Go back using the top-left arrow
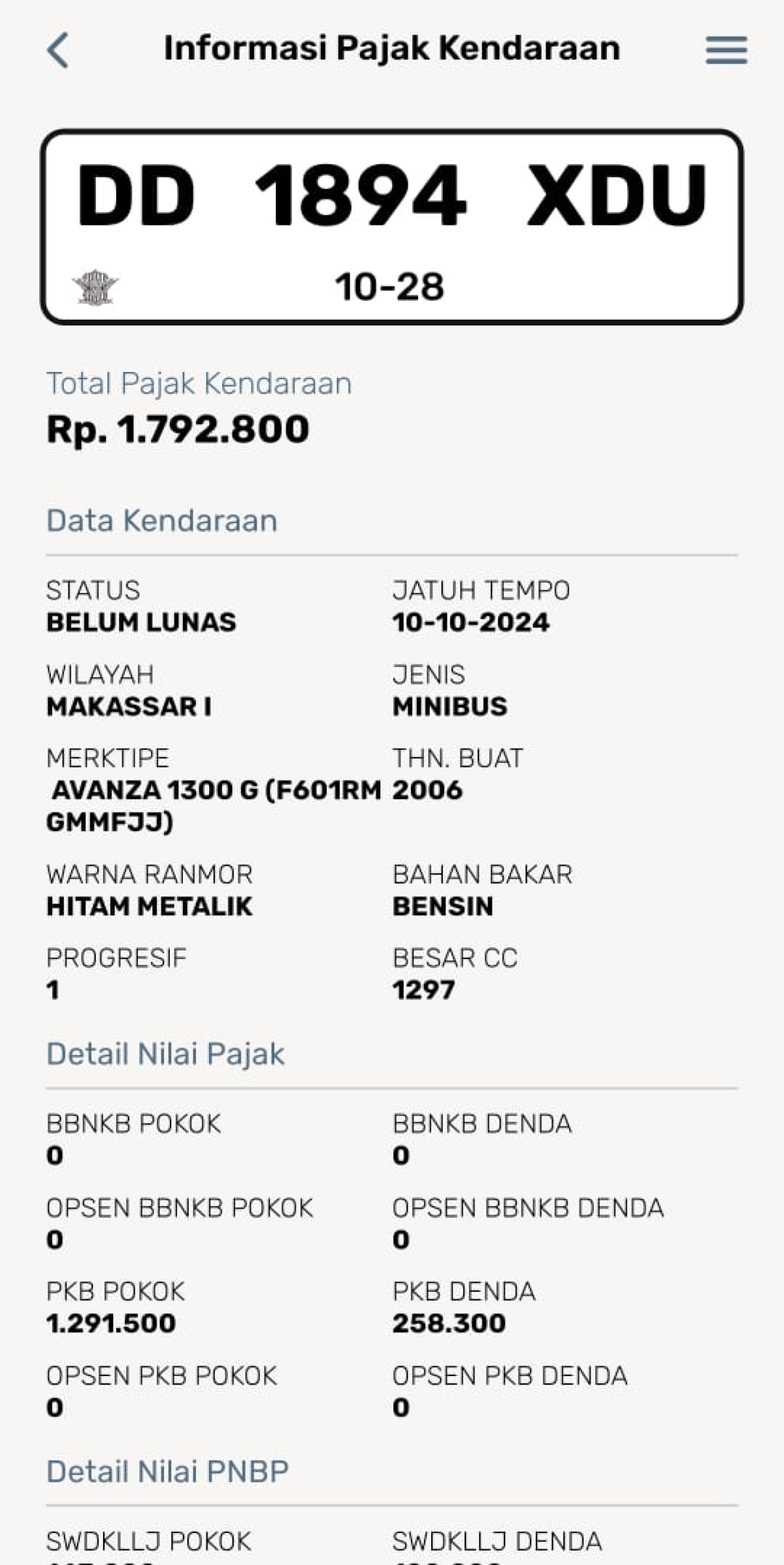The width and height of the screenshot is (784, 1565). (57, 50)
